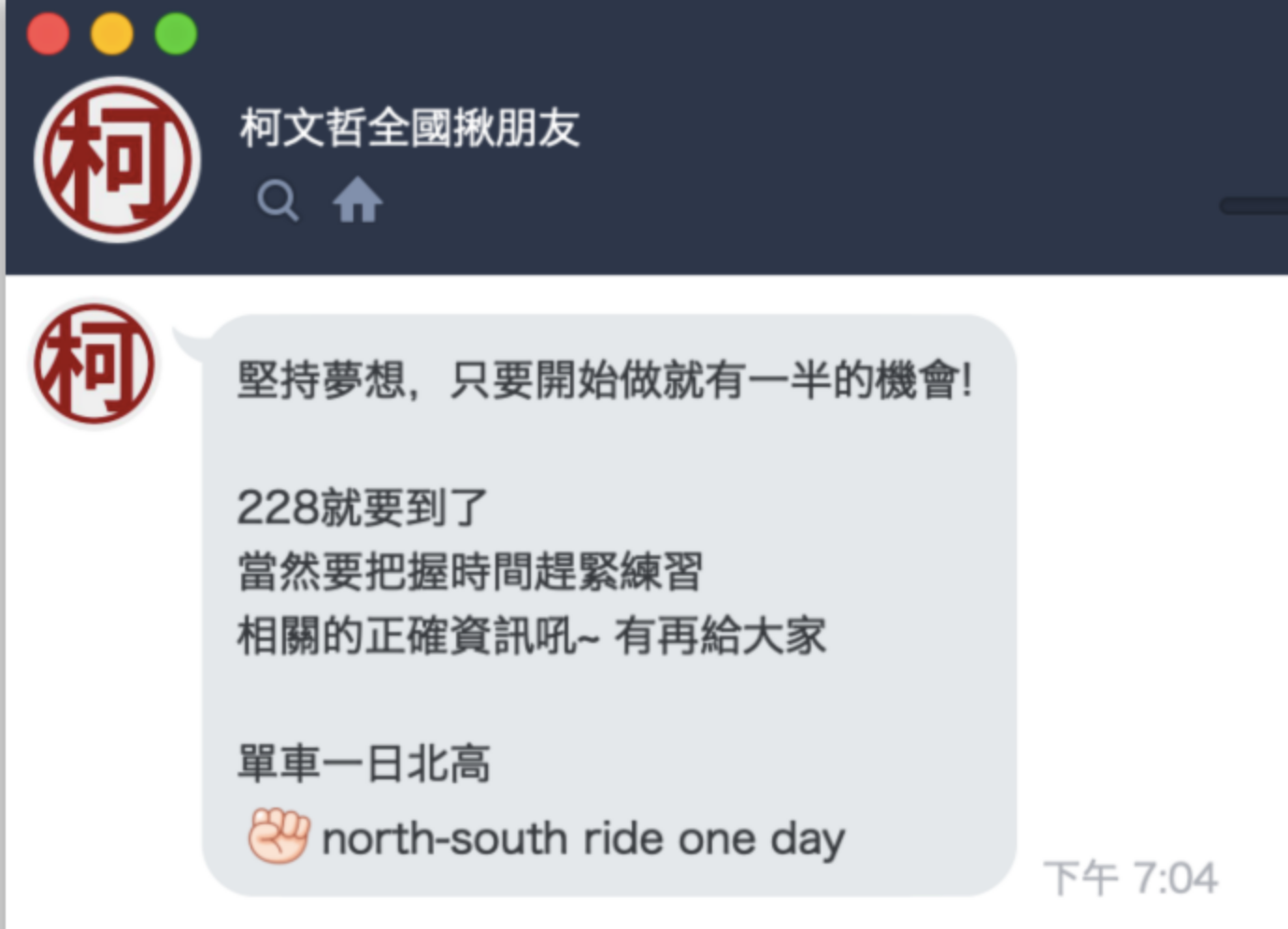This screenshot has height=929, width=1288.
Task: Maximize the window with the green button
Action: (176, 35)
